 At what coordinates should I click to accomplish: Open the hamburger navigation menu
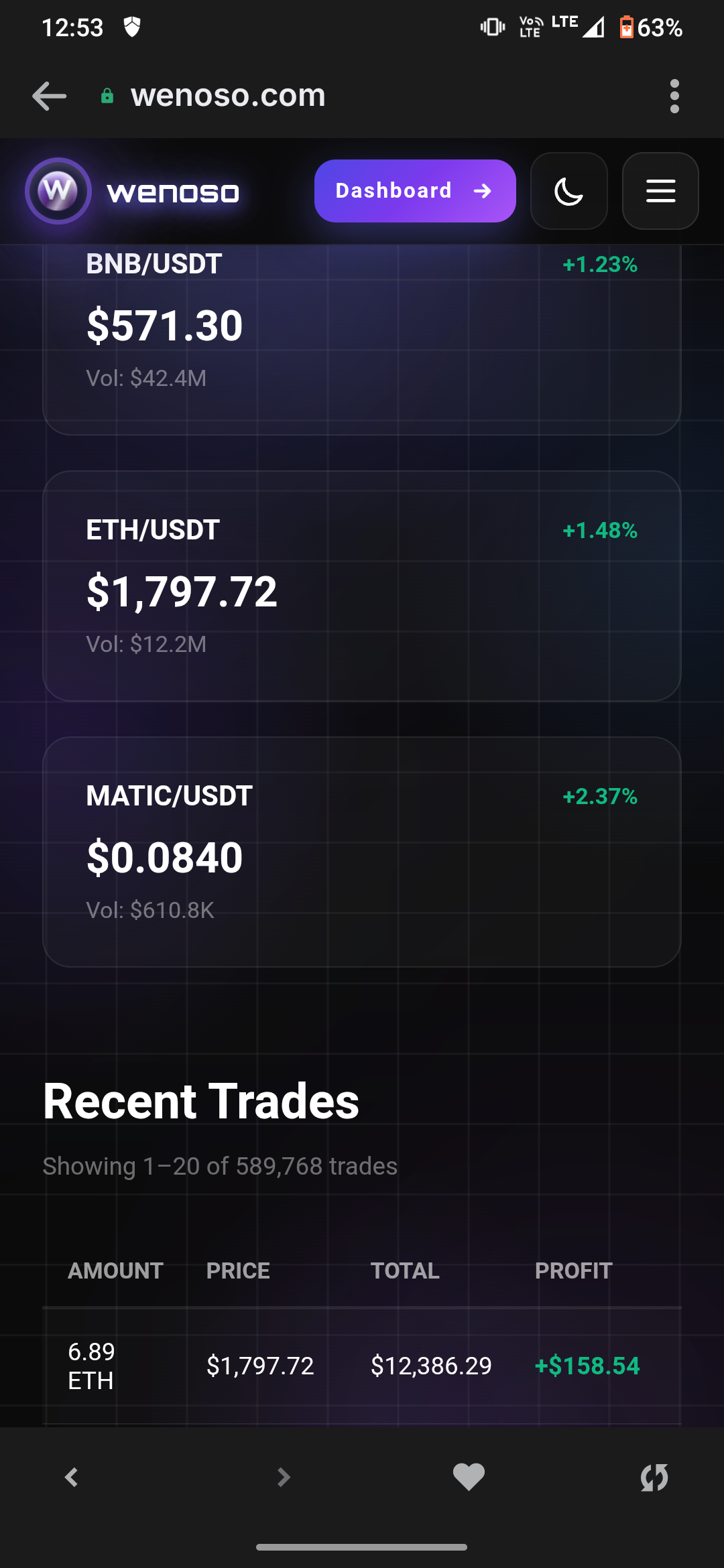[x=660, y=191]
